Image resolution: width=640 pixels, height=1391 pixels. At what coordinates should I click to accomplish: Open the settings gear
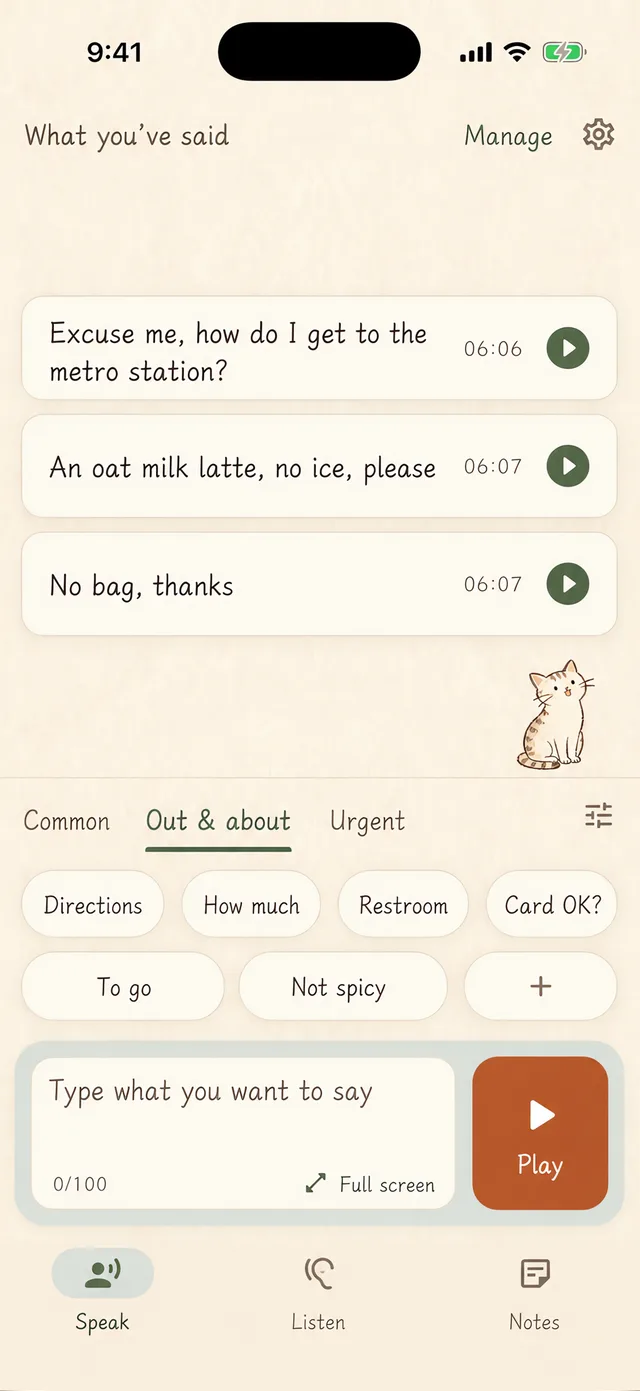point(598,135)
